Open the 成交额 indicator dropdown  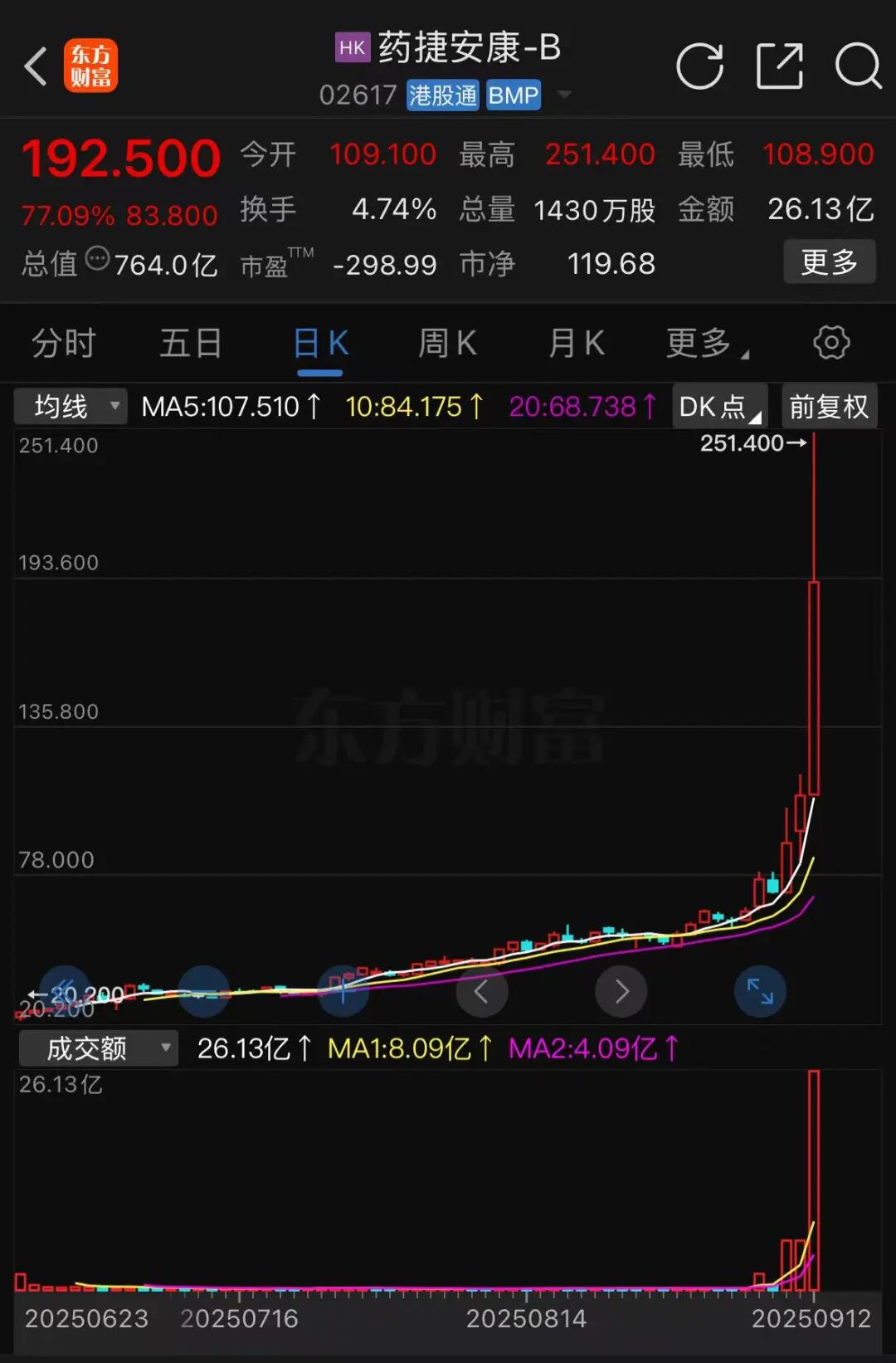(97, 1048)
